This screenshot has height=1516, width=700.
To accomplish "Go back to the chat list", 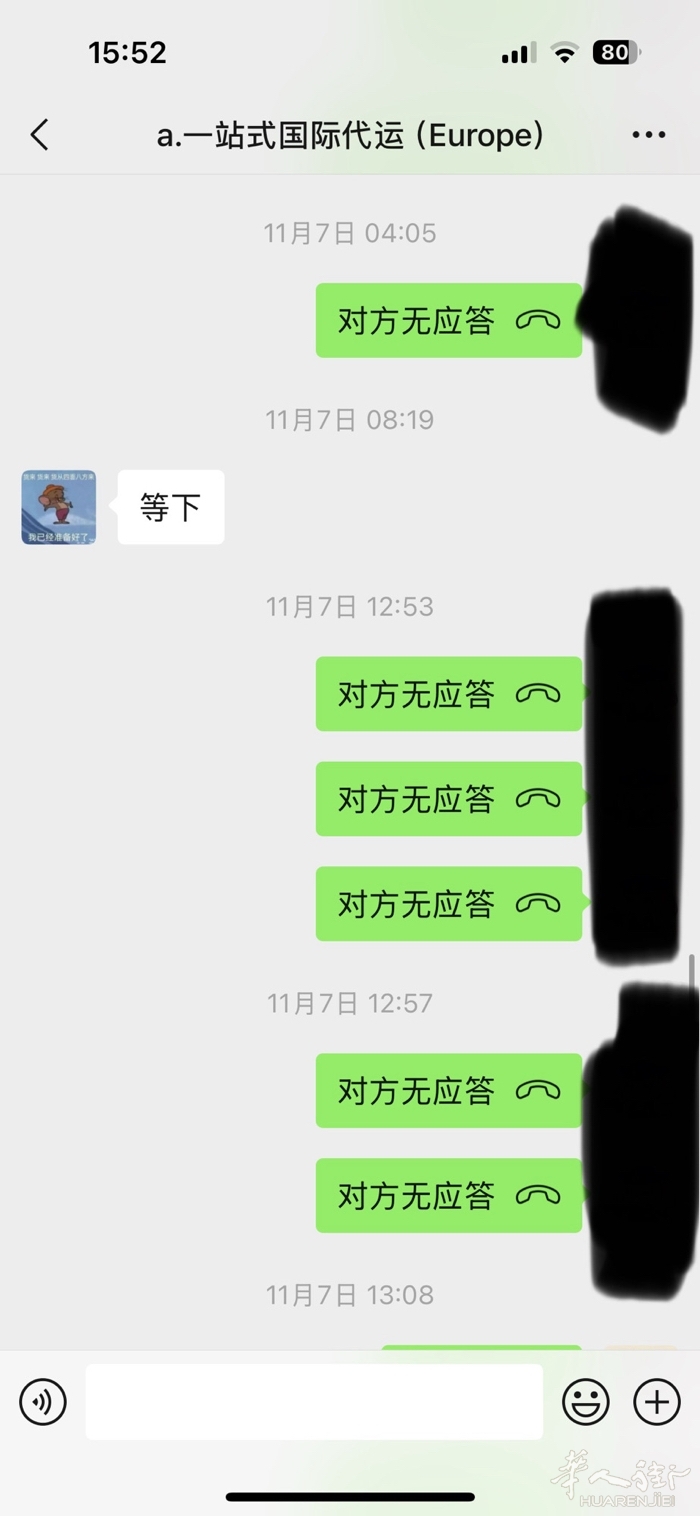I will [39, 135].
